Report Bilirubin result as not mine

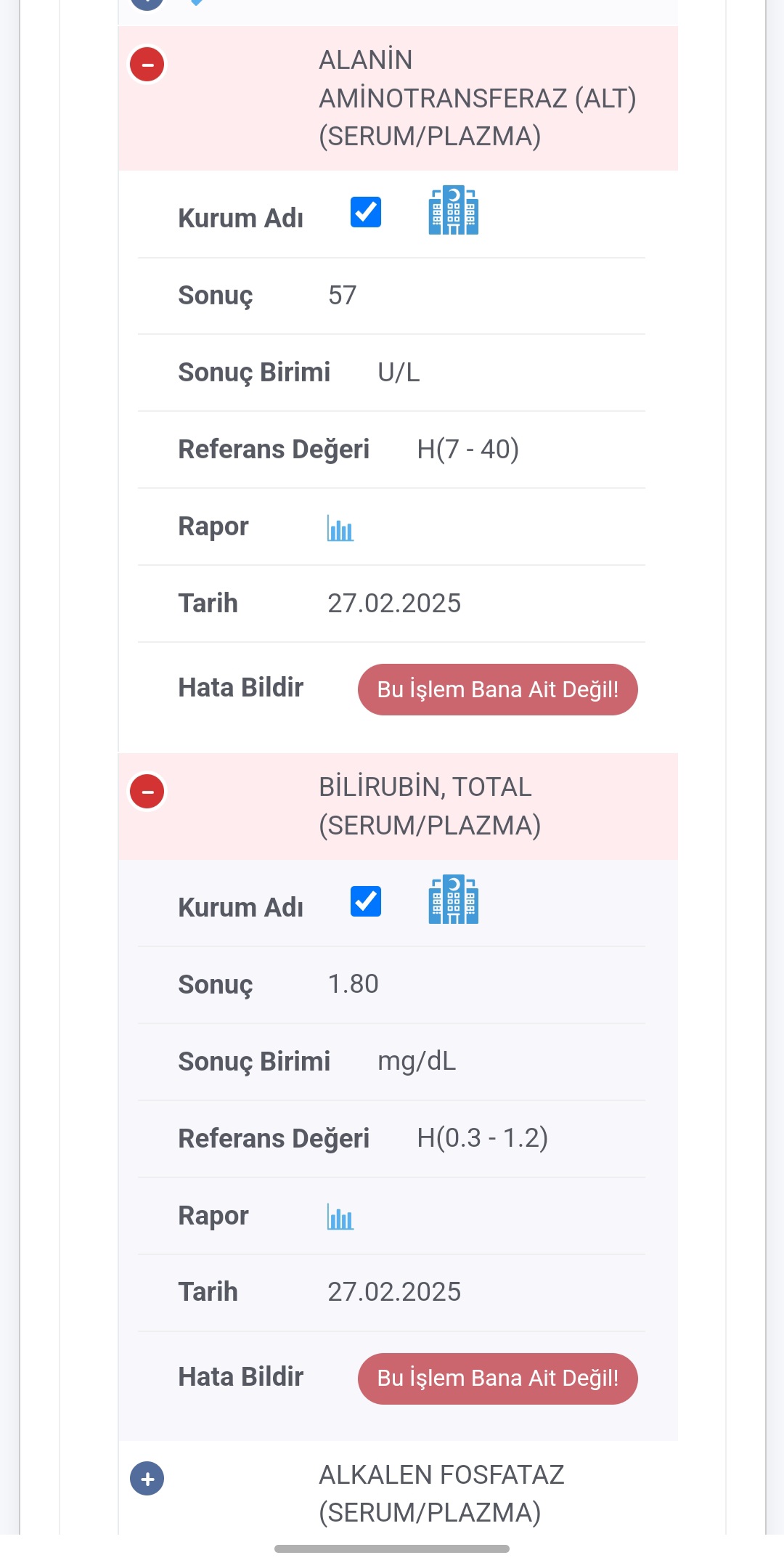pos(498,1379)
